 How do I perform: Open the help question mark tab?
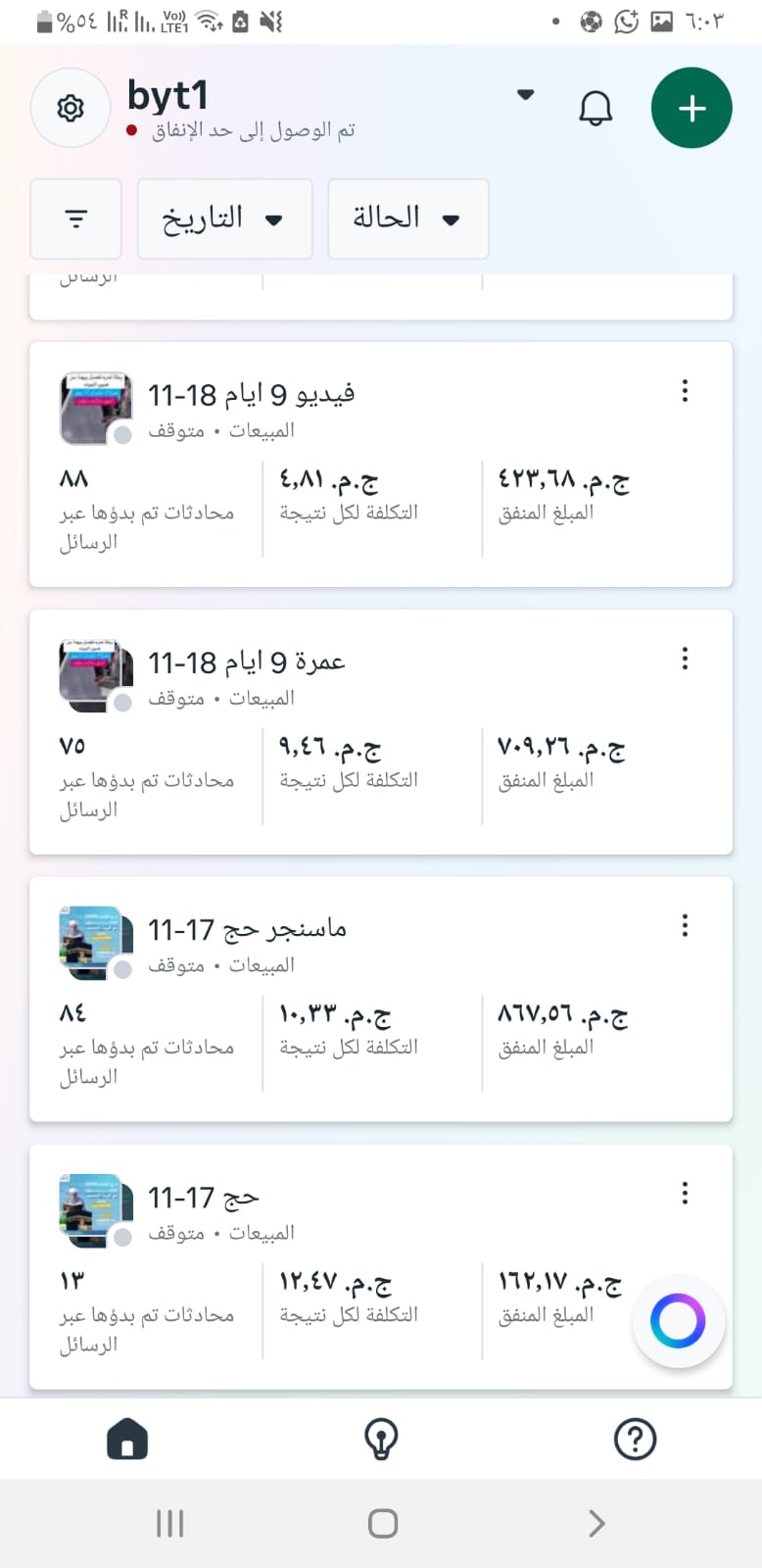pyautogui.click(x=635, y=1439)
